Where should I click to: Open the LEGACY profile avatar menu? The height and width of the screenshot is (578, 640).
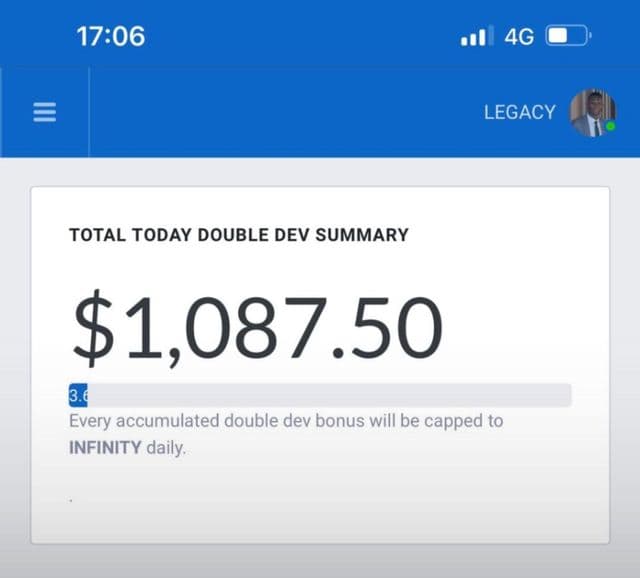(592, 113)
